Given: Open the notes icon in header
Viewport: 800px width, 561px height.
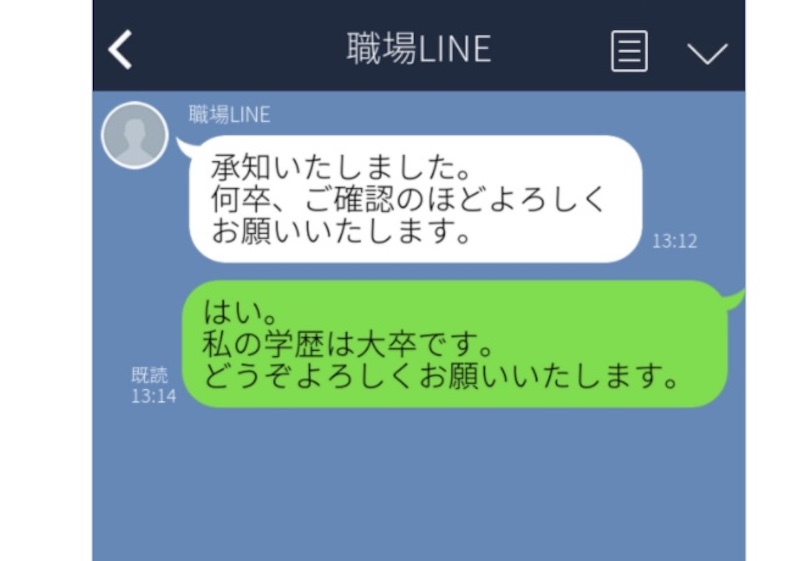Looking at the screenshot, I should (629, 51).
